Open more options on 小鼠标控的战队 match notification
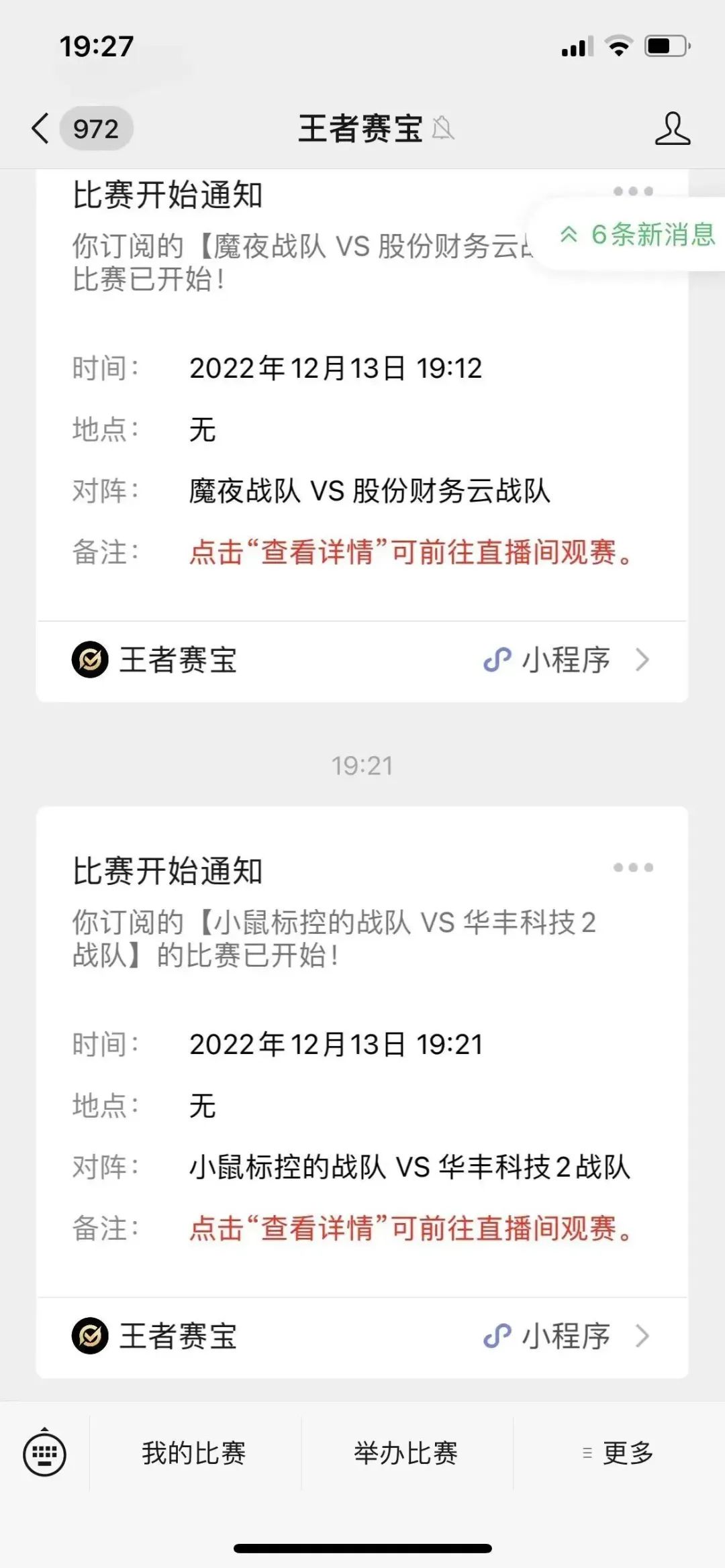The height and width of the screenshot is (1568, 725). point(633,868)
